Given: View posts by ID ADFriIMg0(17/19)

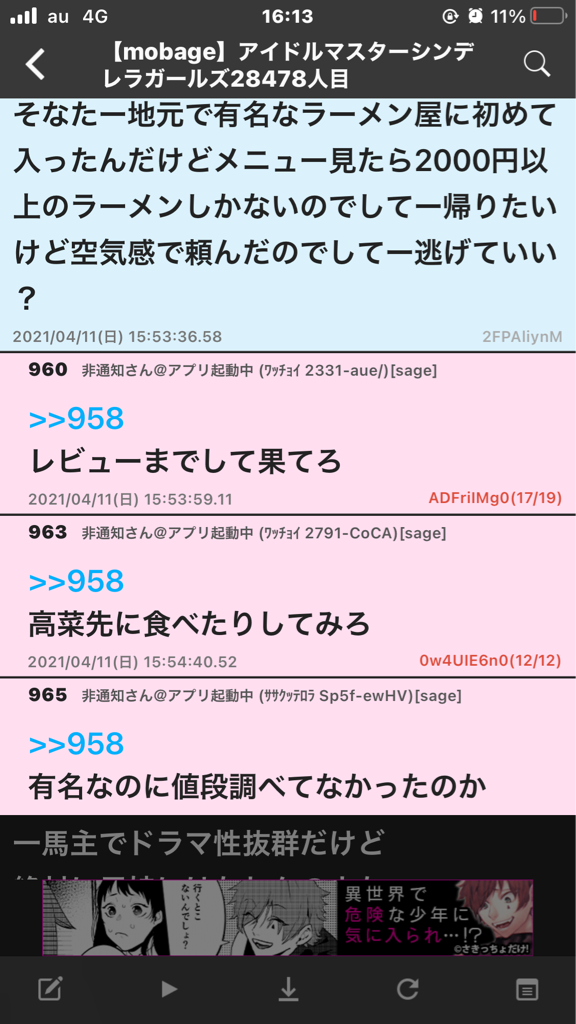Looking at the screenshot, I should [495, 498].
